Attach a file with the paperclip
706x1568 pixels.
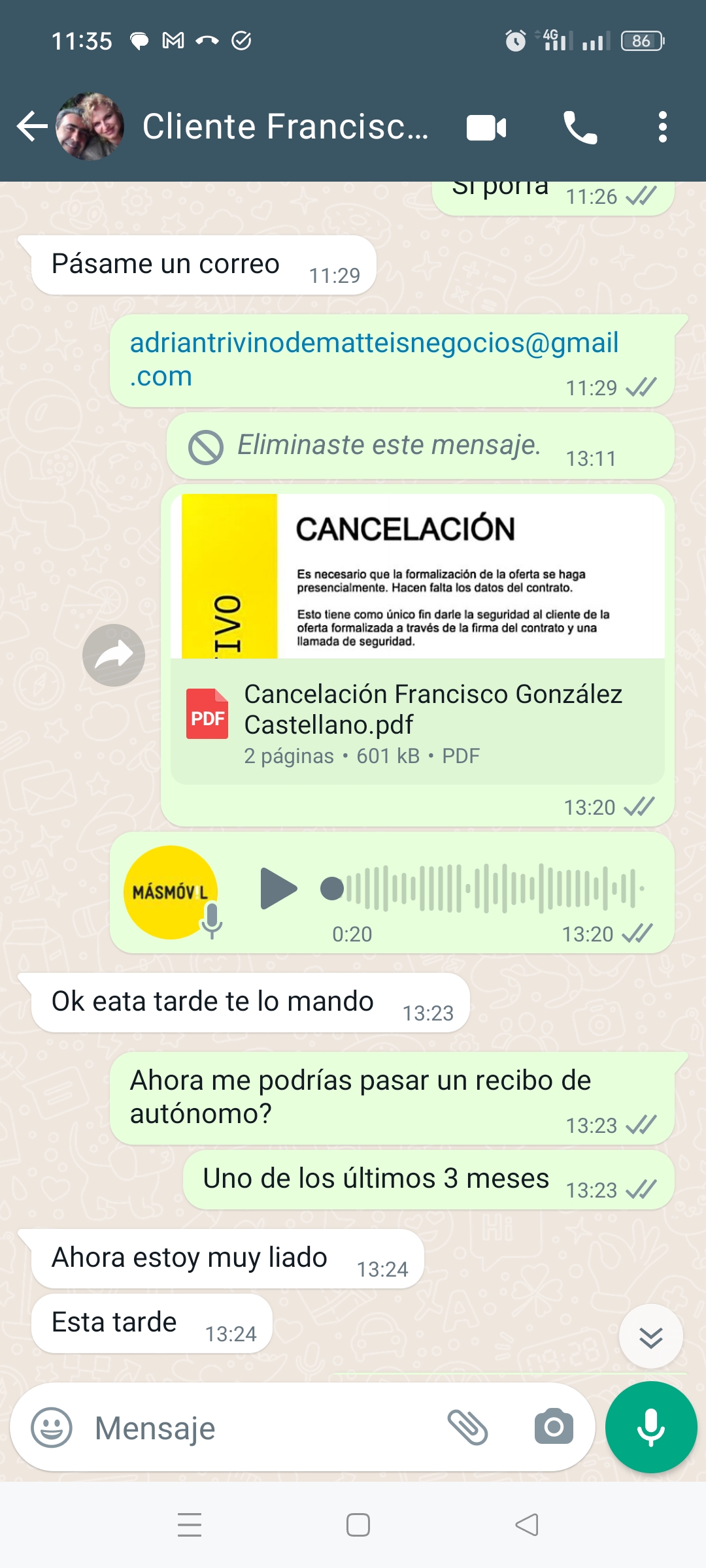click(467, 1428)
